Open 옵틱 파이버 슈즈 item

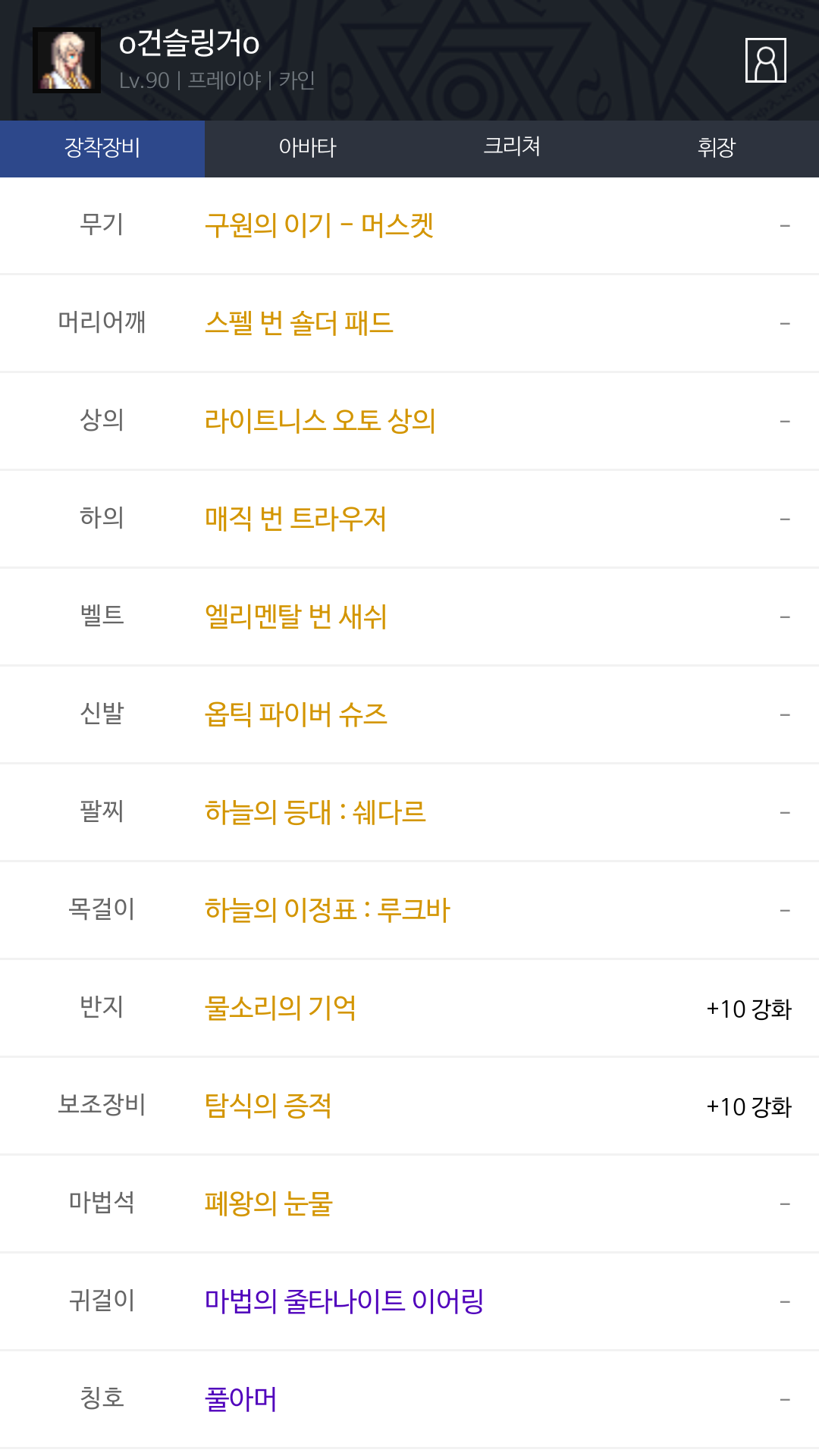pyautogui.click(x=296, y=714)
